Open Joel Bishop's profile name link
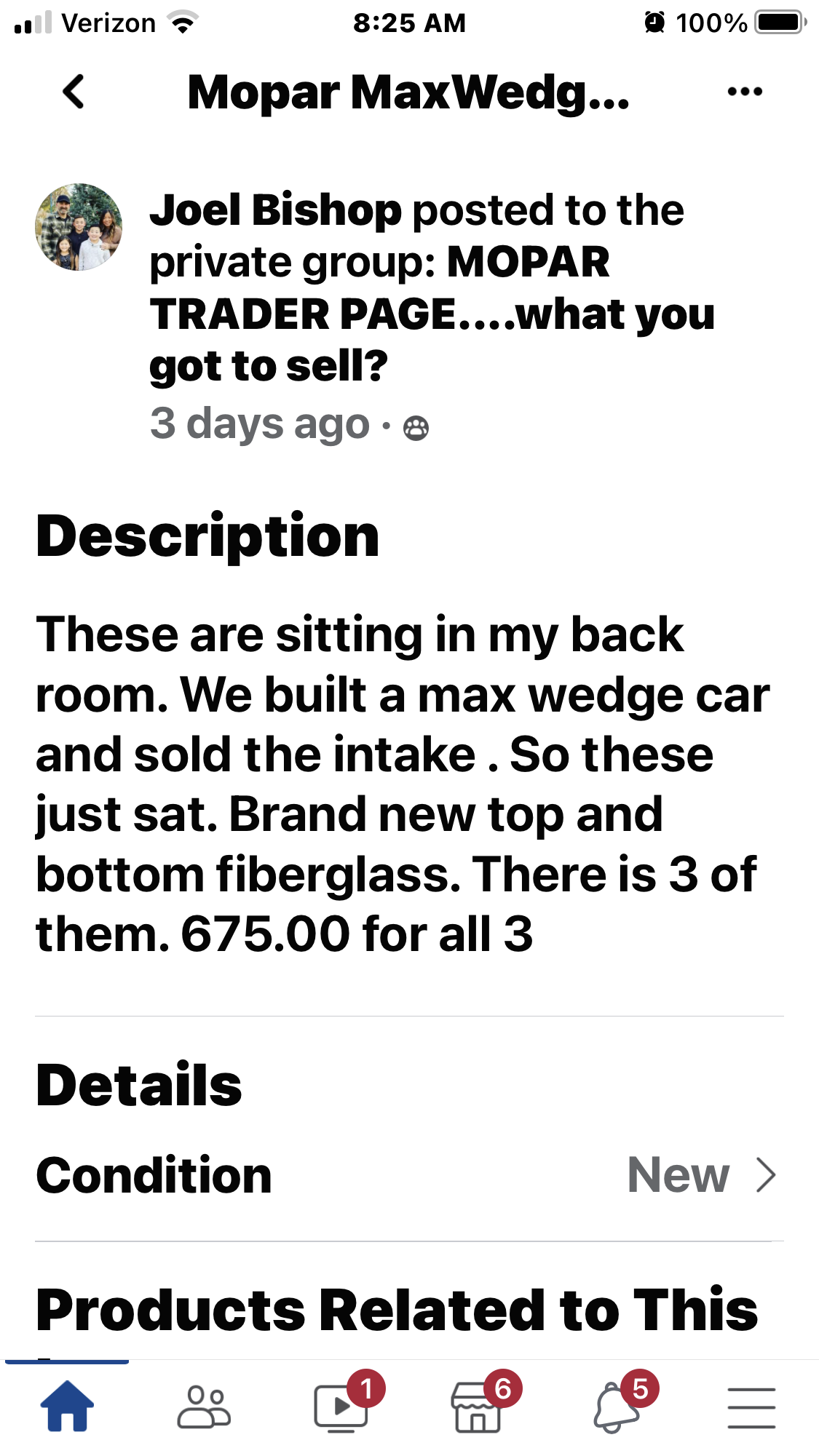Viewport: 819px width, 1456px height. (x=275, y=210)
